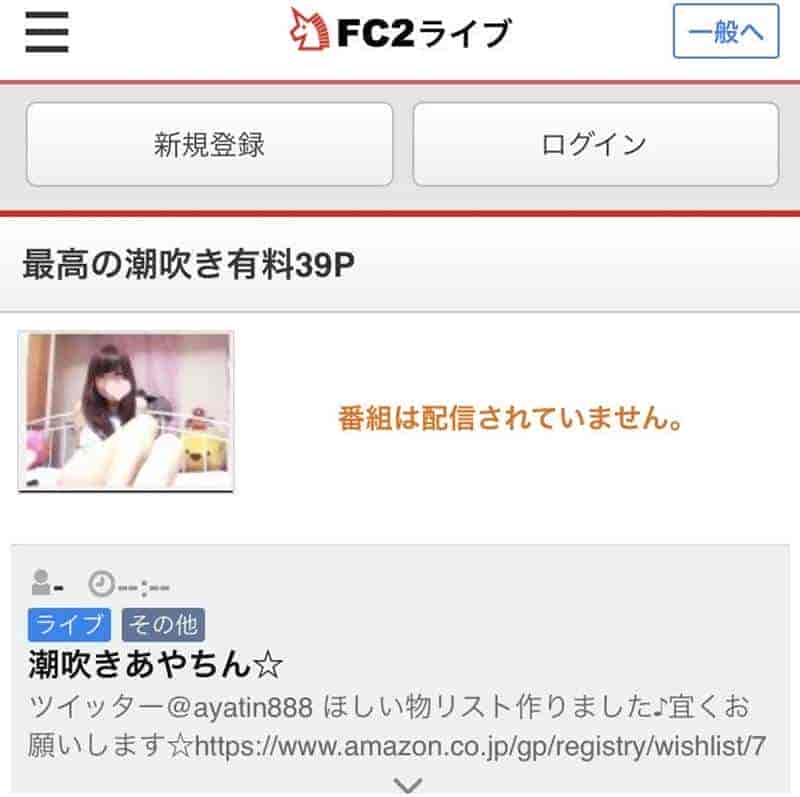This screenshot has height=797, width=800.
Task: Tap the 新規登録 sign-up button
Action: pos(209,144)
